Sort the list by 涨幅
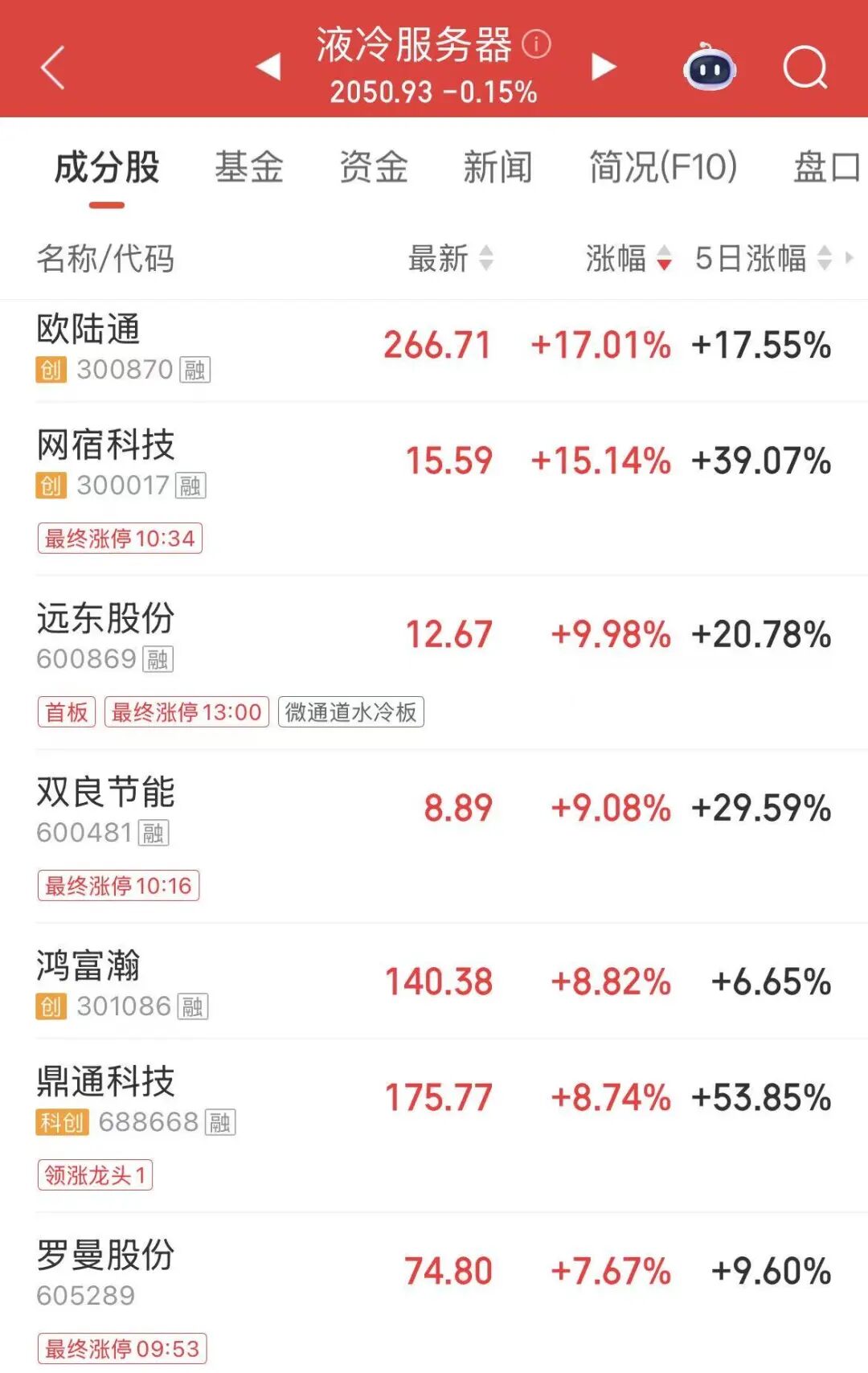Screen dimensions: 868x1373 (628, 259)
